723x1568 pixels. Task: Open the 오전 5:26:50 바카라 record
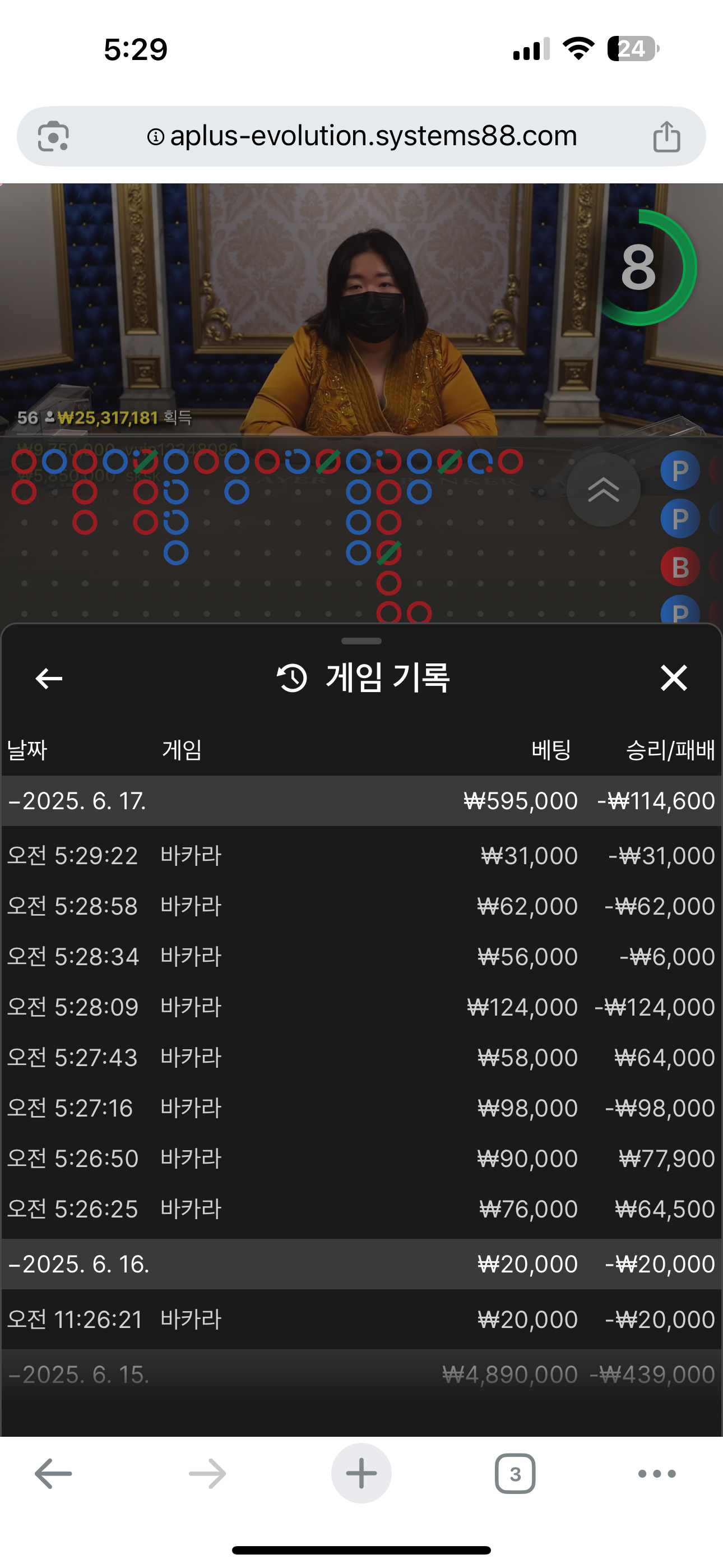click(361, 1157)
